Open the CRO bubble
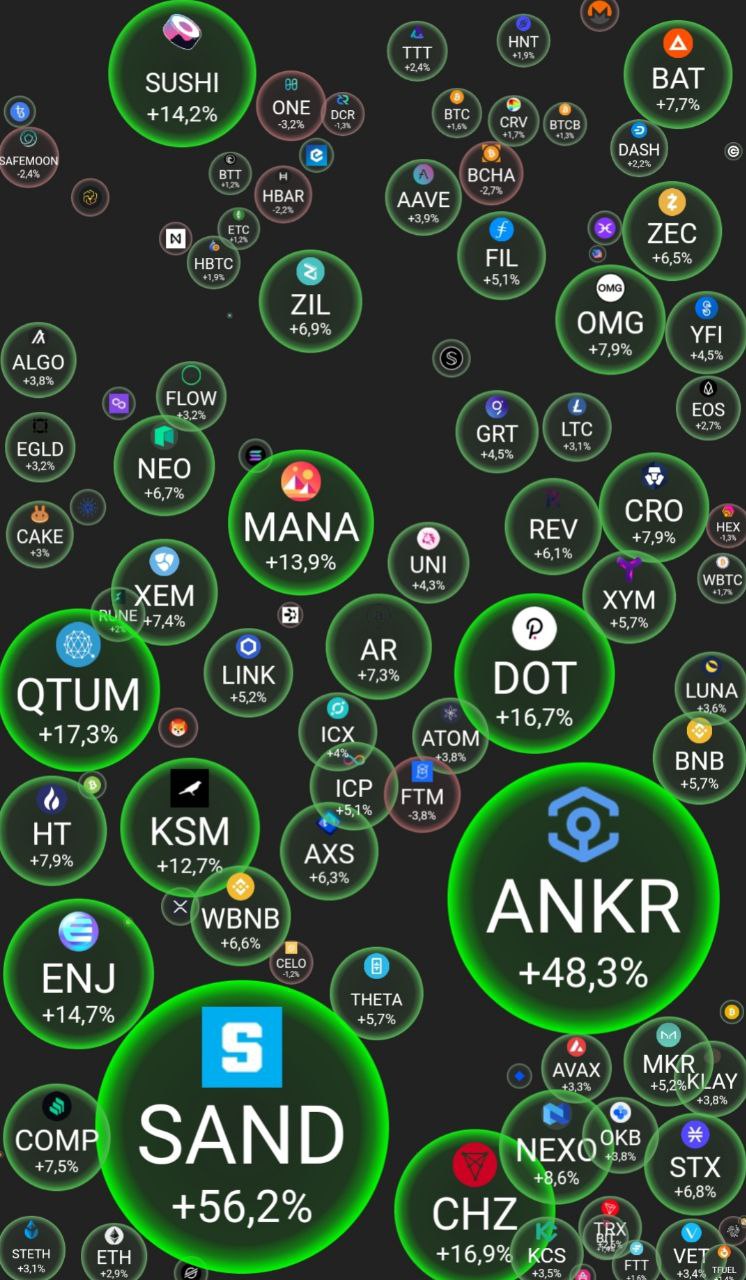The height and width of the screenshot is (1280, 746). pos(654,507)
